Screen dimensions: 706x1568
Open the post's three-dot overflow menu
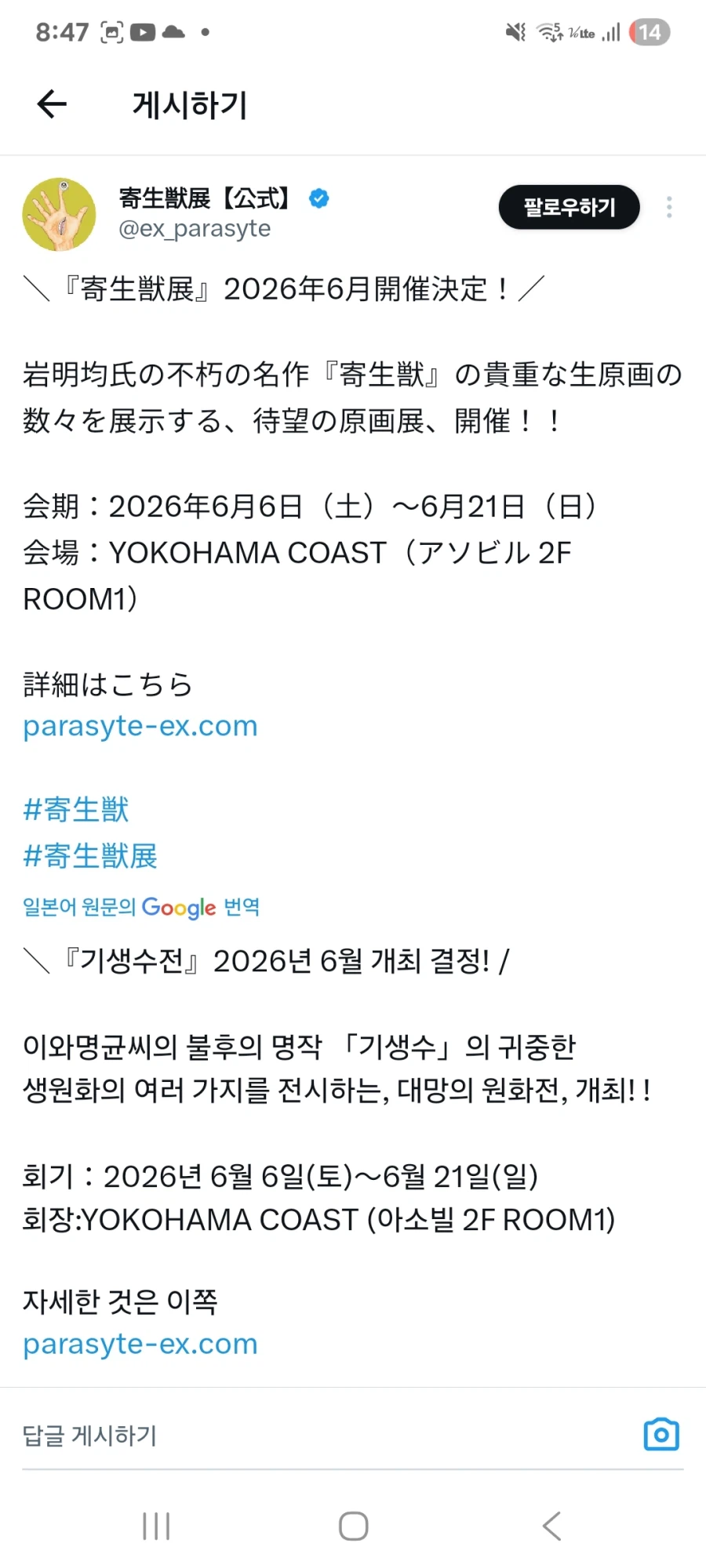click(x=668, y=207)
